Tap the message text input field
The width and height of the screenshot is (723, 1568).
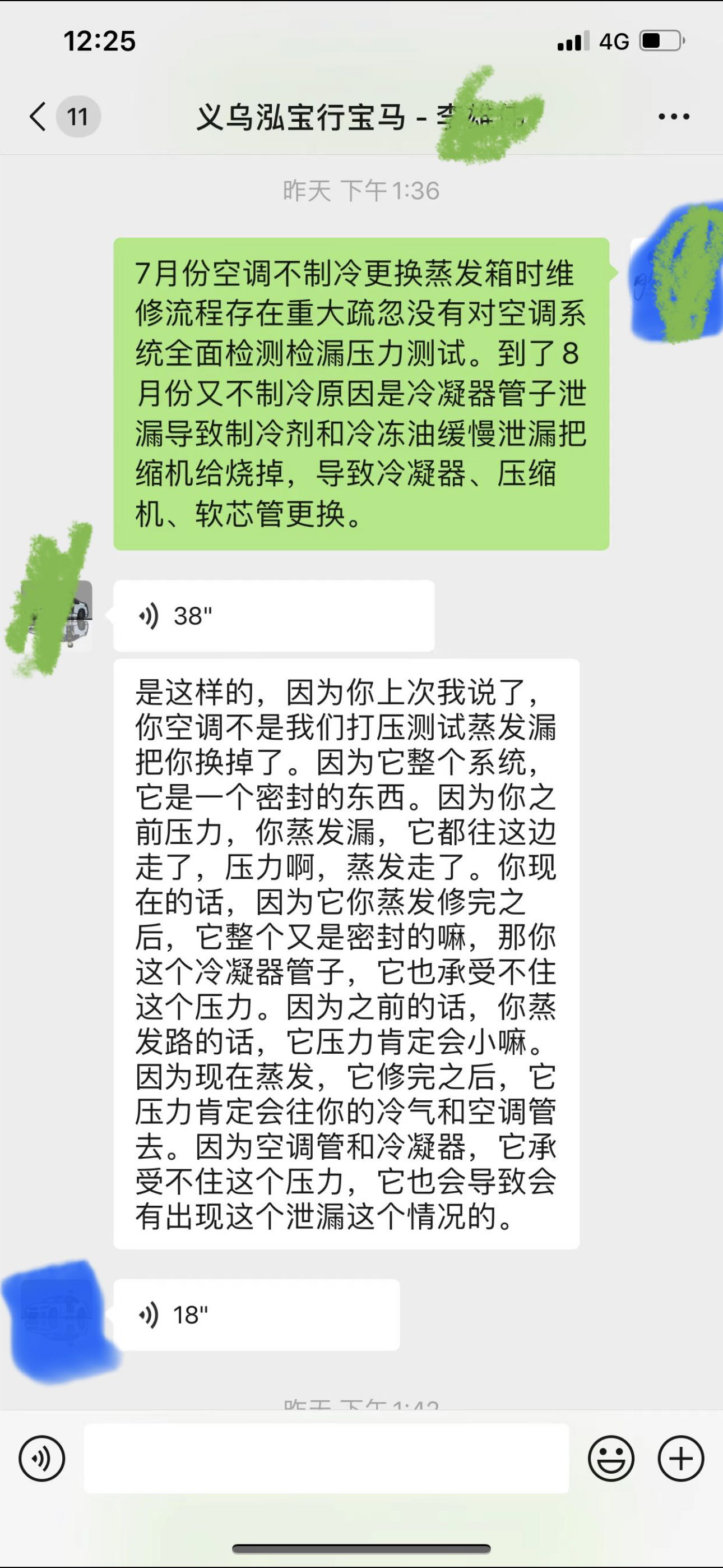(x=326, y=1458)
